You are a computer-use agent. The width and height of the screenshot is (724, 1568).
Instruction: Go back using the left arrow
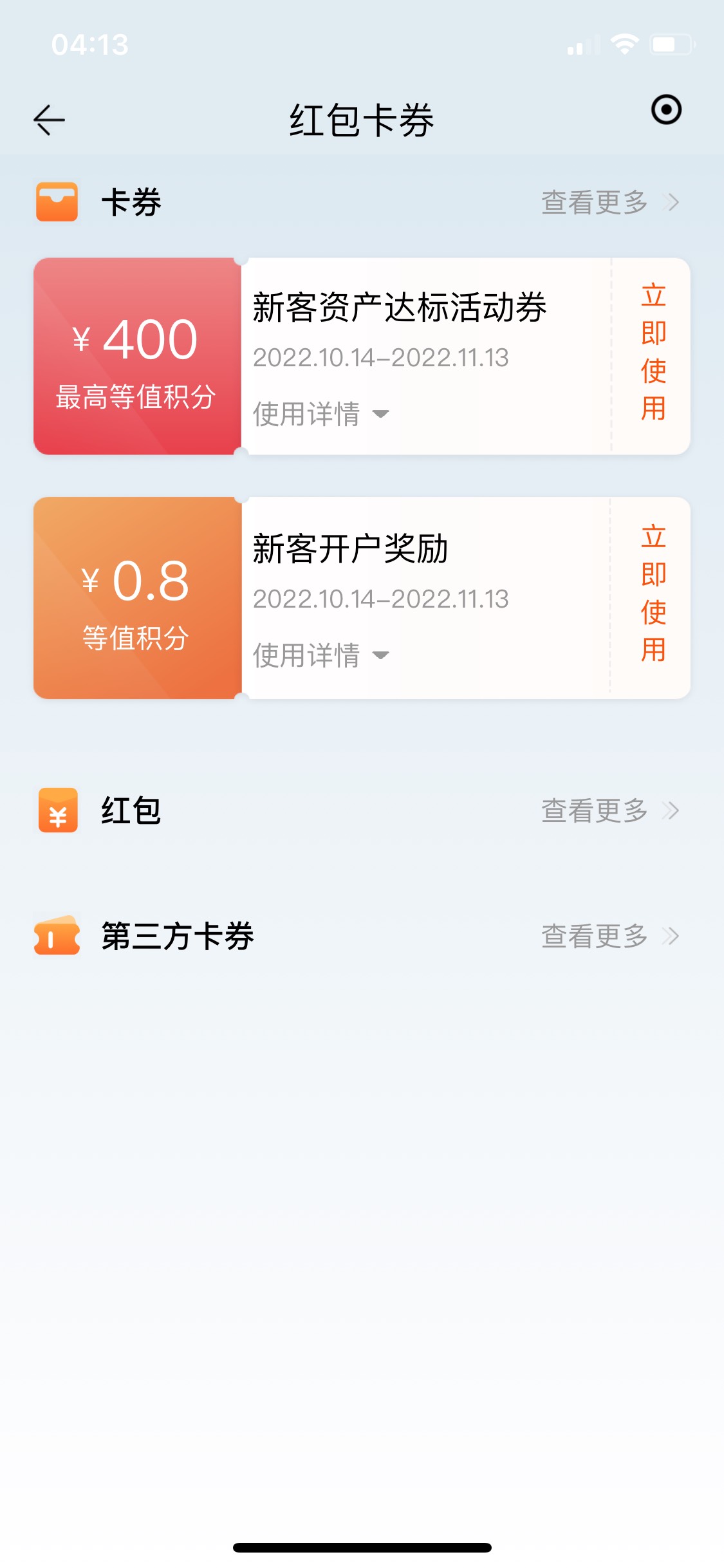[x=49, y=120]
